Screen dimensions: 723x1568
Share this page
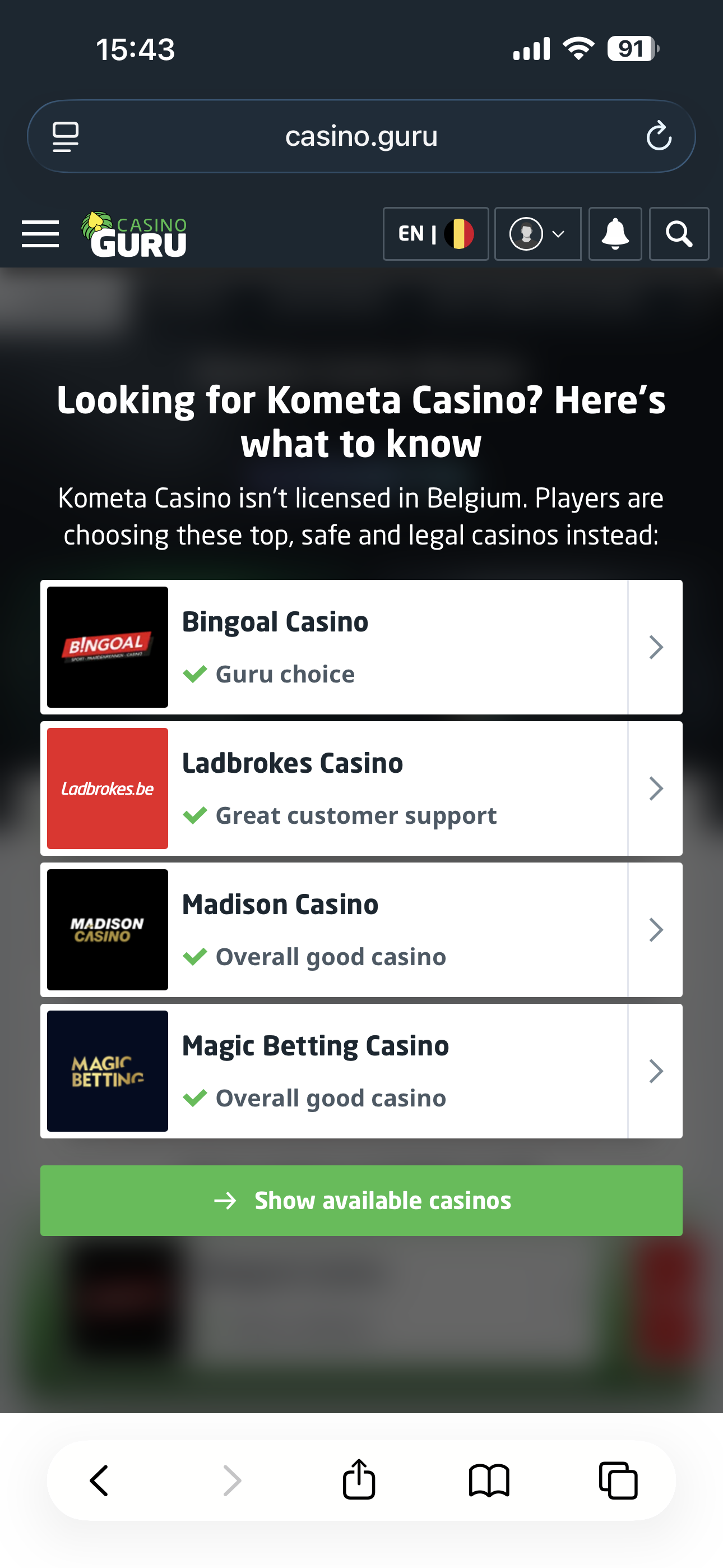pyautogui.click(x=359, y=1481)
